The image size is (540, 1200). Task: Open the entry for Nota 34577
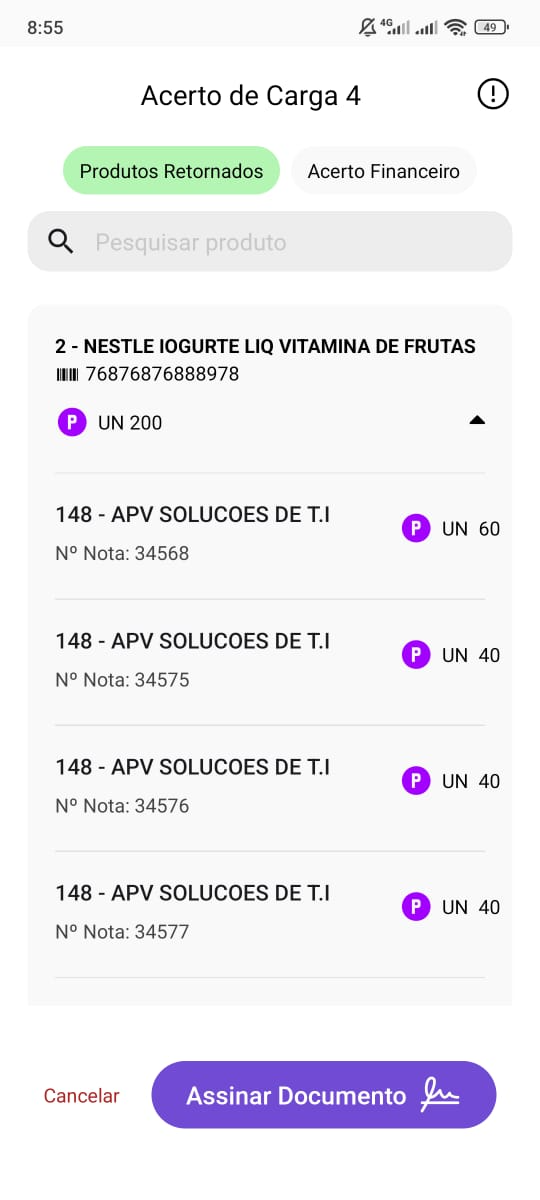[270, 914]
